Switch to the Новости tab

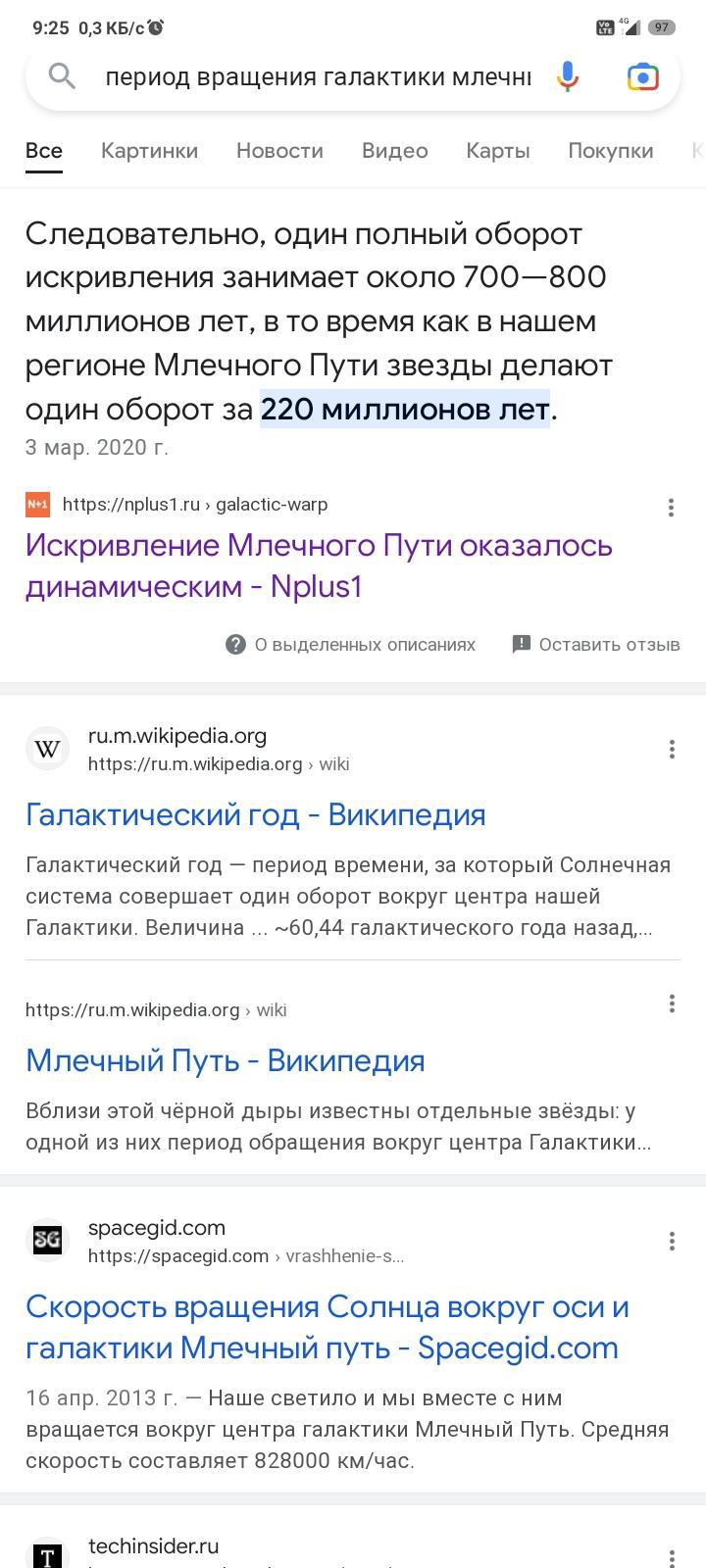coord(279,151)
